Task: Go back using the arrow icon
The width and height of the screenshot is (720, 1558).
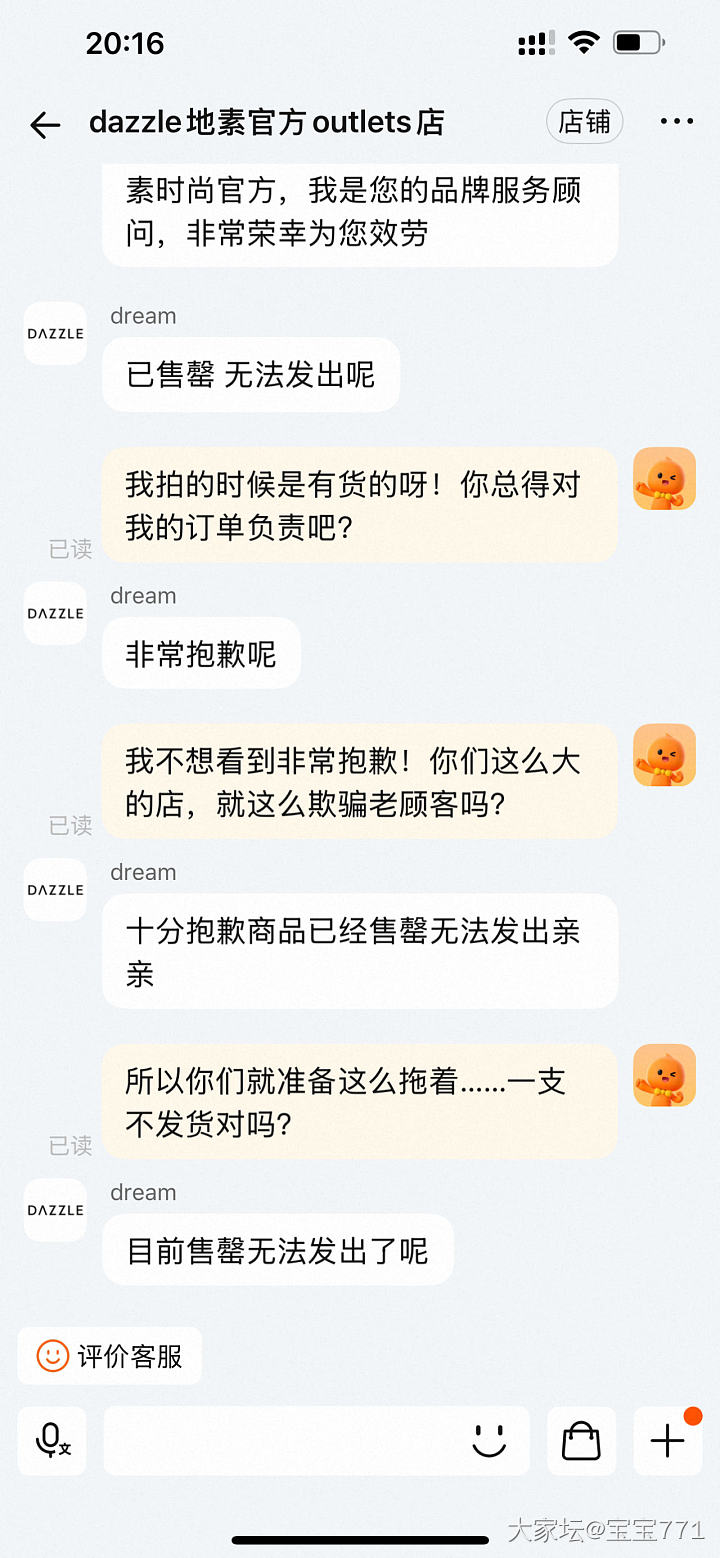Action: [45, 125]
